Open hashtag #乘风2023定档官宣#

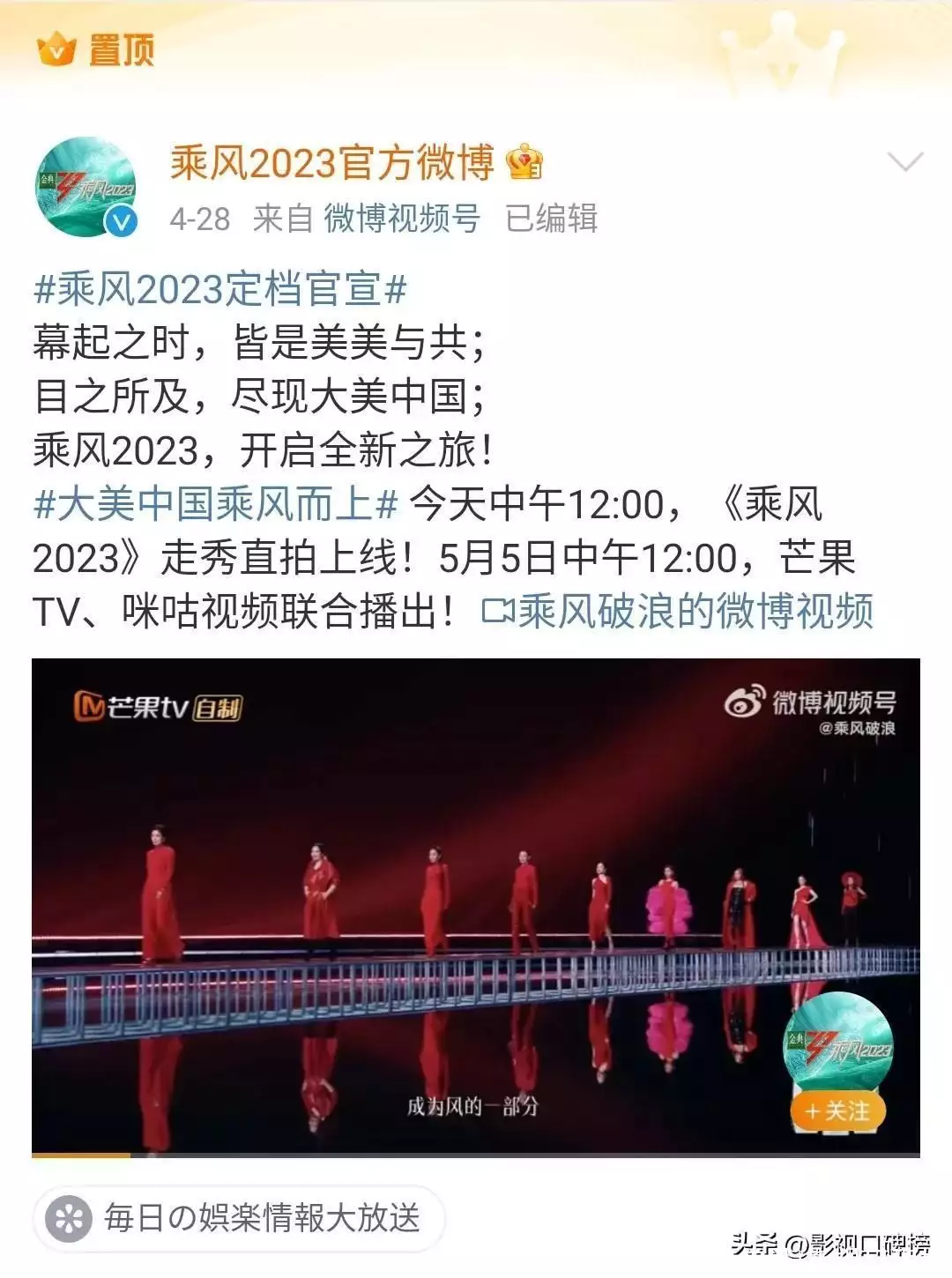pyautogui.click(x=220, y=289)
